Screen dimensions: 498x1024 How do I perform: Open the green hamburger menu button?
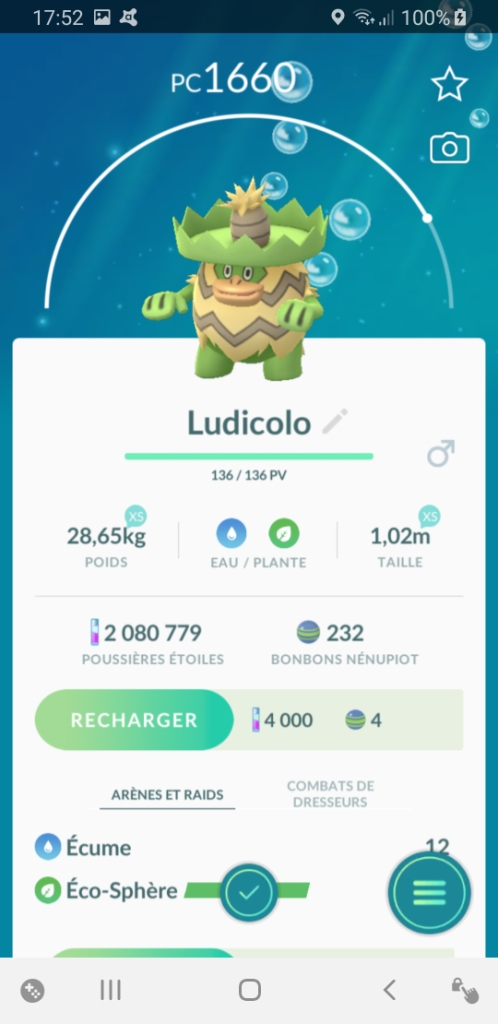click(429, 892)
